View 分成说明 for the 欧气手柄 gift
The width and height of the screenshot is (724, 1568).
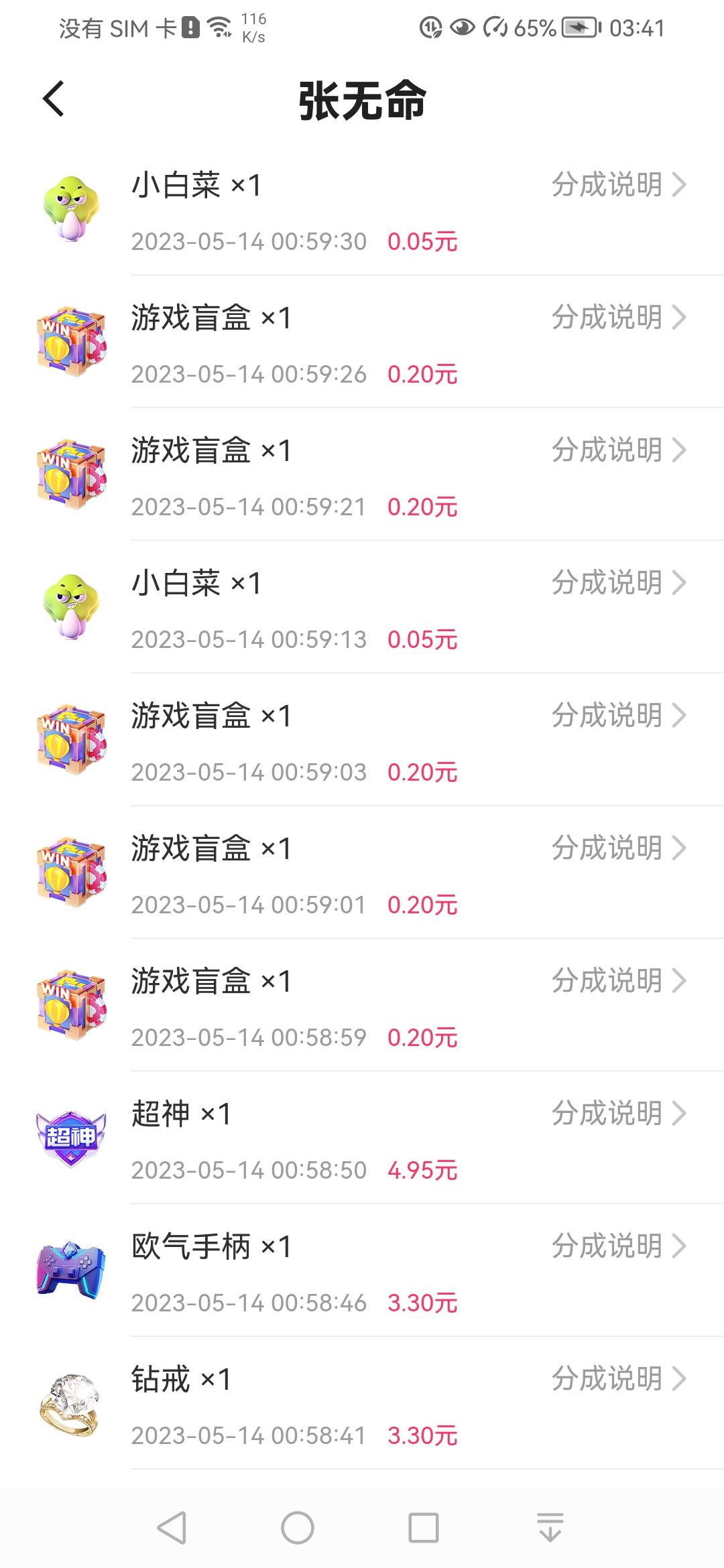coord(618,1246)
